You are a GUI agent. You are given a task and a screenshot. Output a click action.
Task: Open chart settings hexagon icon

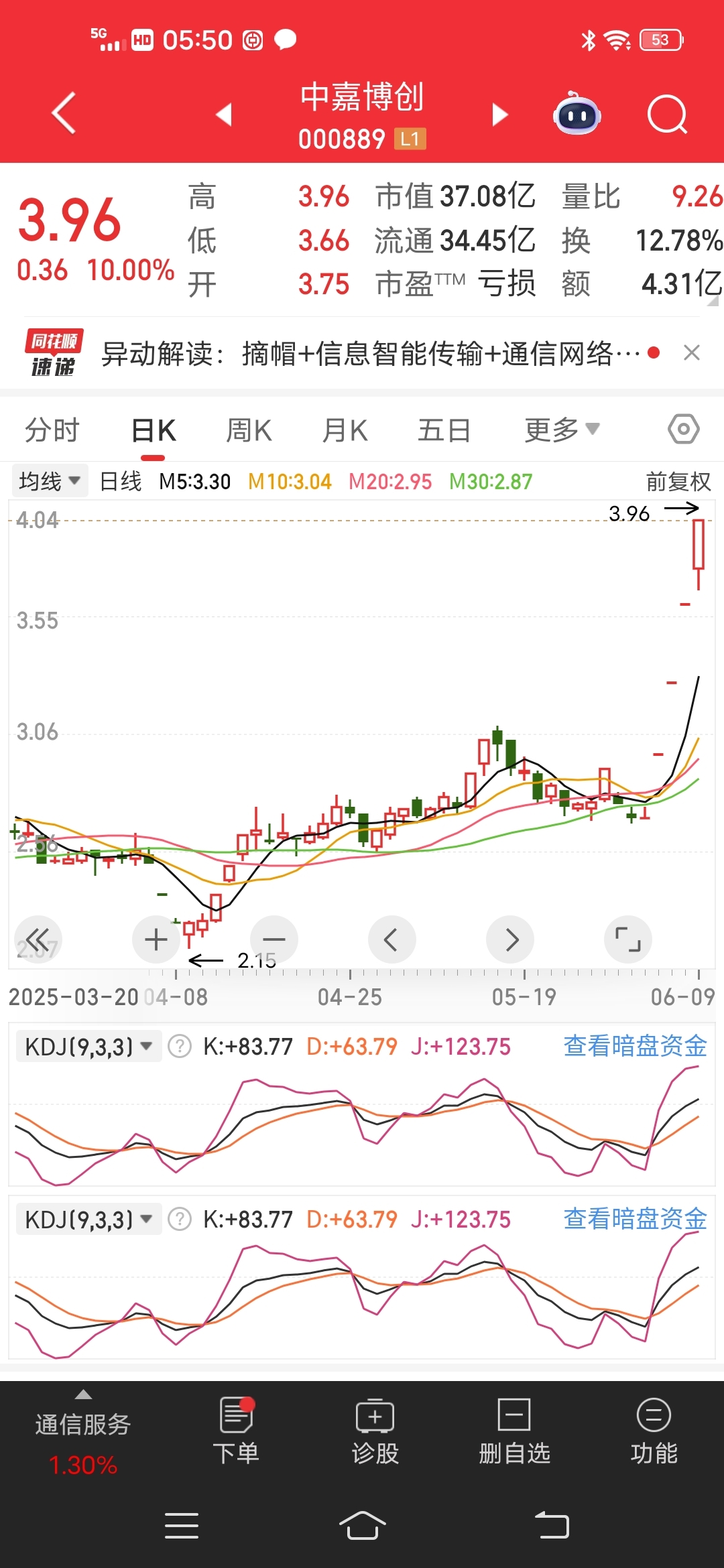click(683, 429)
